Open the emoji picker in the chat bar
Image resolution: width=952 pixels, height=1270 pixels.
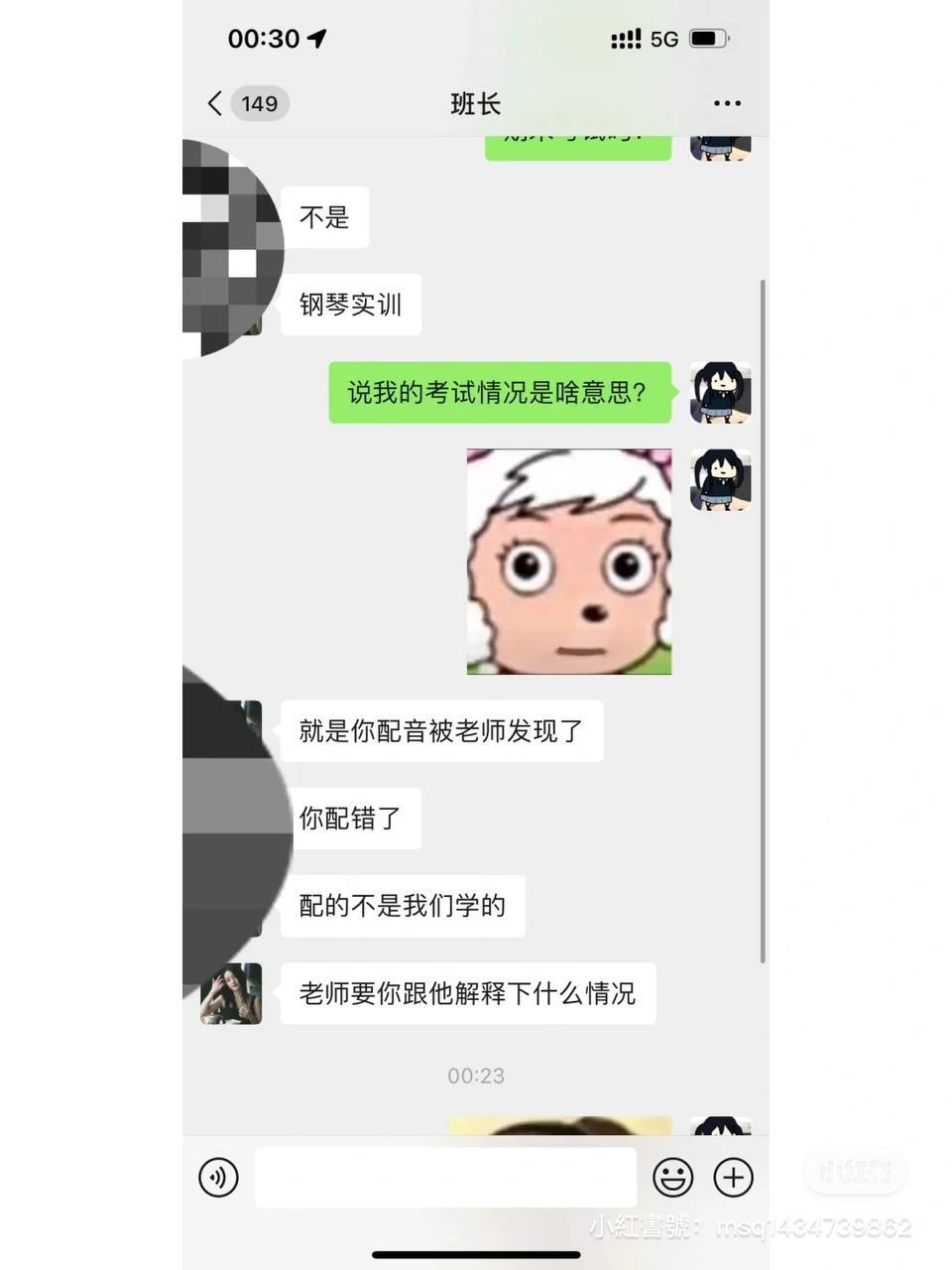pyautogui.click(x=672, y=1177)
